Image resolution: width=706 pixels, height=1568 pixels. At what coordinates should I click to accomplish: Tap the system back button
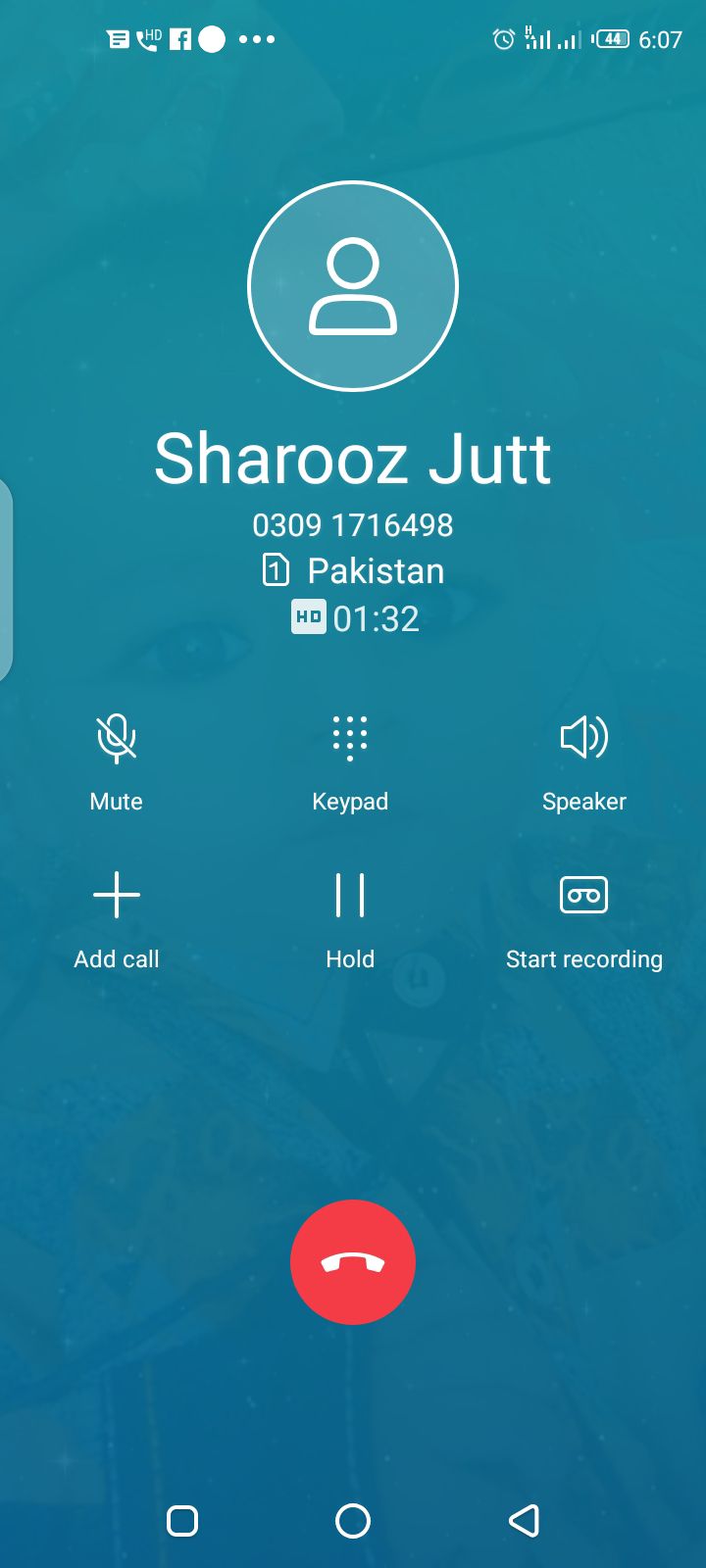[x=525, y=1521]
